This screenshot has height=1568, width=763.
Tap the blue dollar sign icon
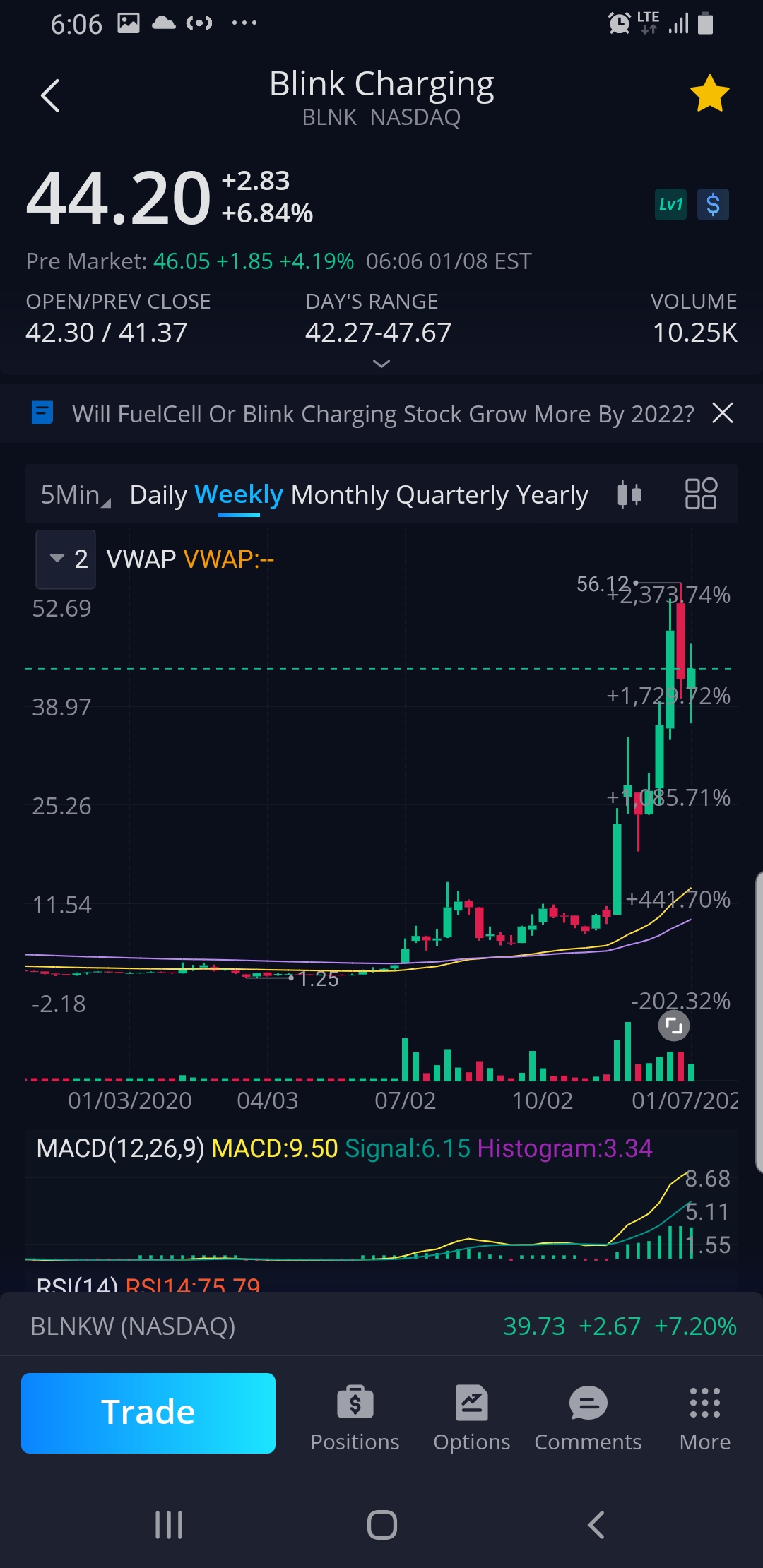[713, 205]
